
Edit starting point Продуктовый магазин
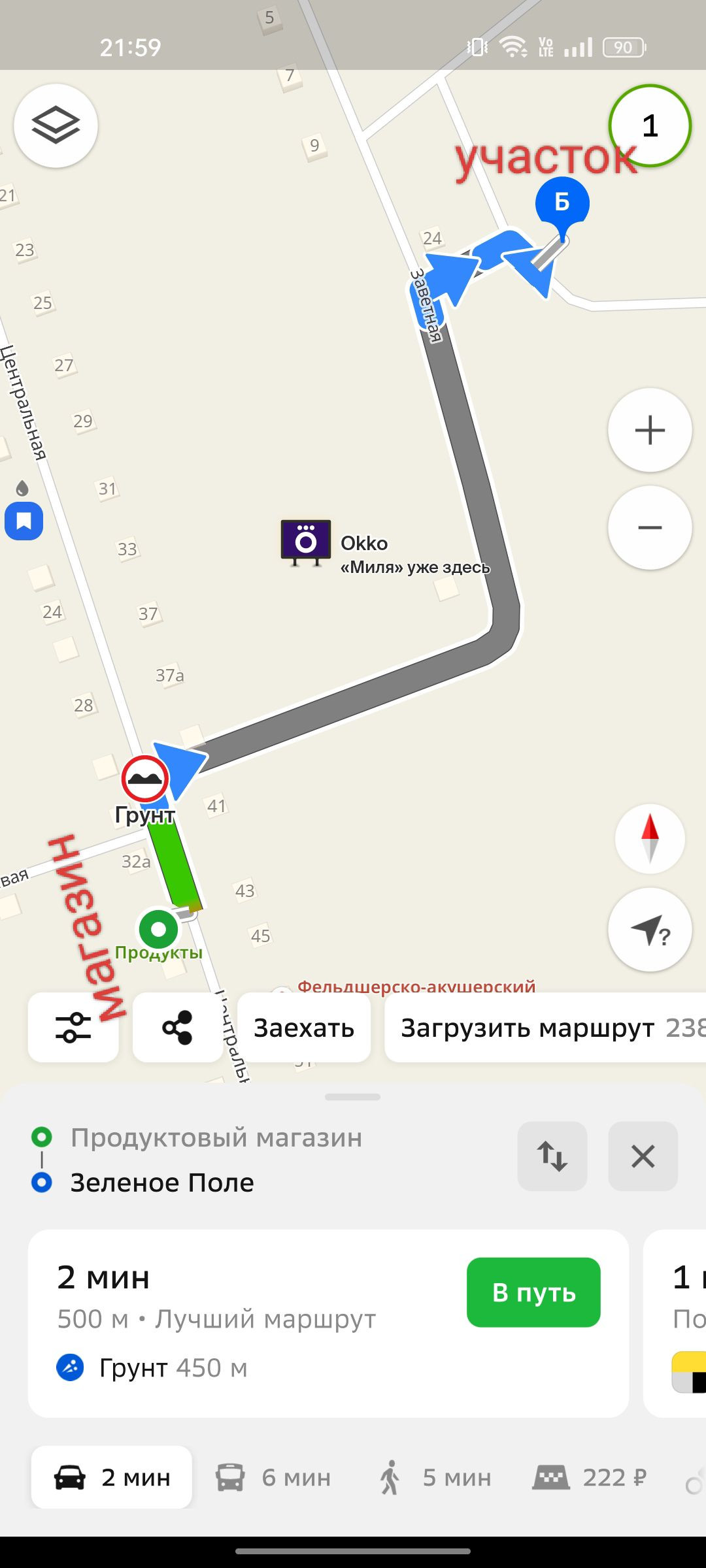pyautogui.click(x=216, y=1138)
